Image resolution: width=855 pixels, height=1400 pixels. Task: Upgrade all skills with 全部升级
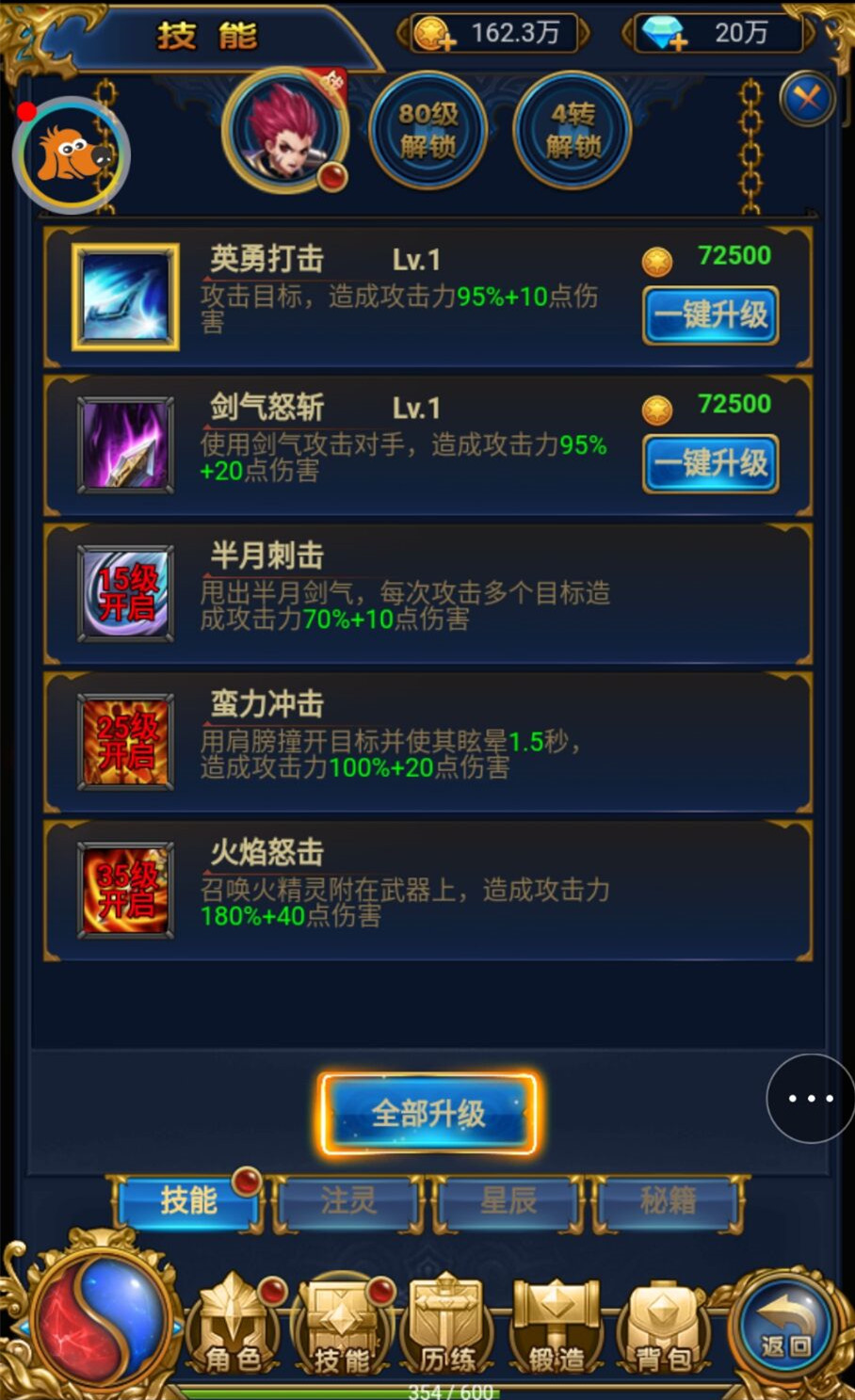click(428, 1114)
